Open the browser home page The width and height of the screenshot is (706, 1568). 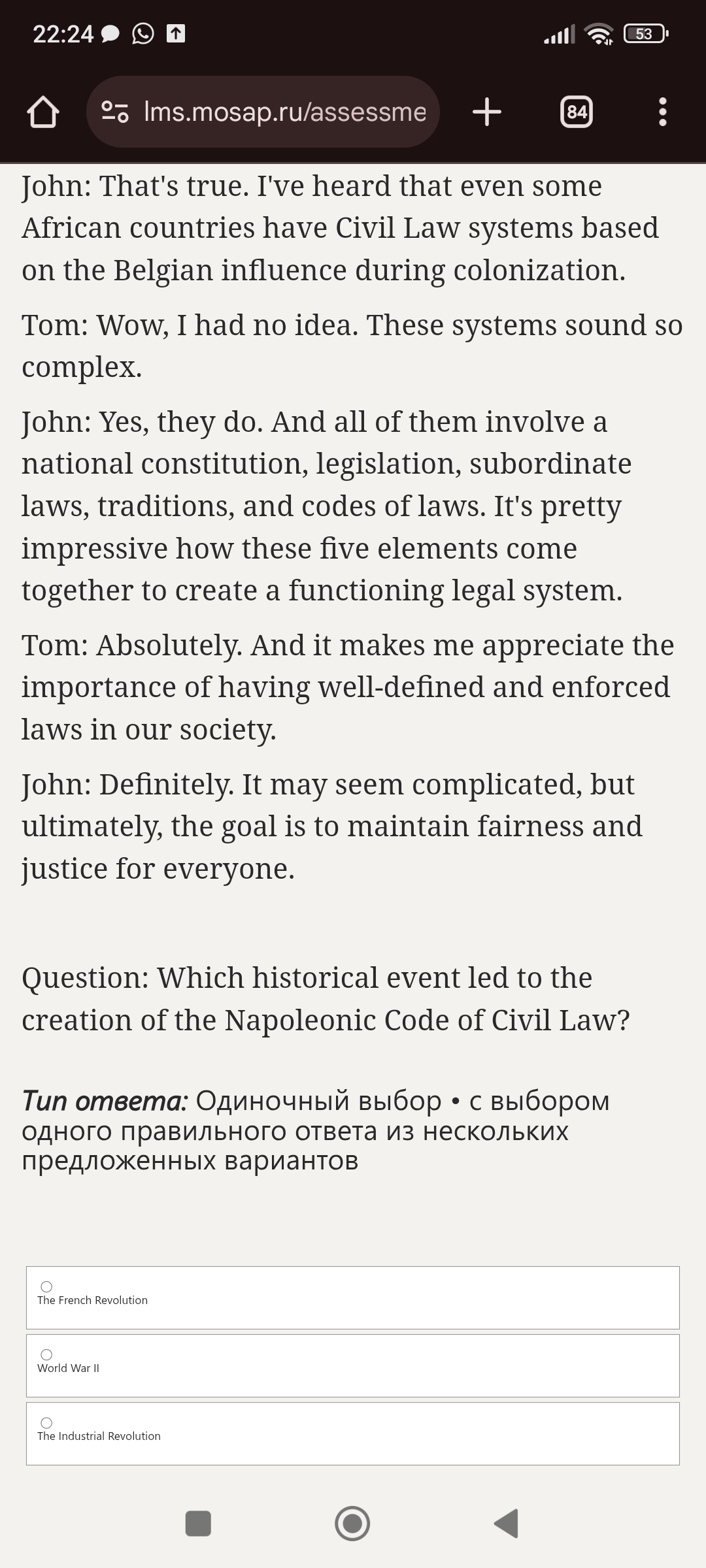pyautogui.click(x=43, y=112)
